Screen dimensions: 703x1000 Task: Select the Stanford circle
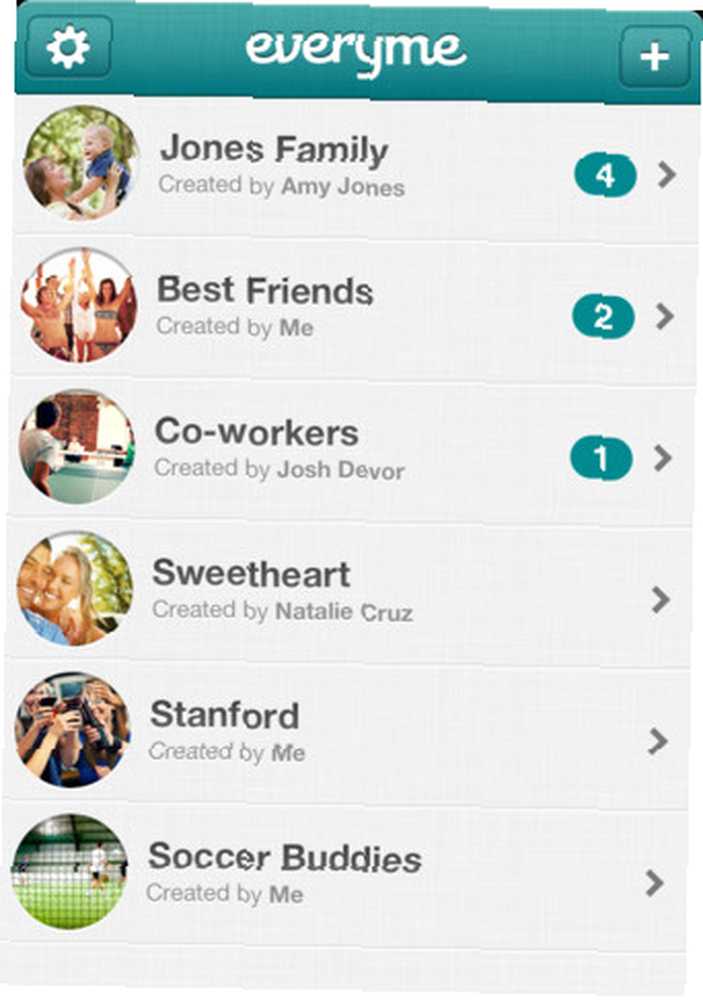[x=350, y=732]
